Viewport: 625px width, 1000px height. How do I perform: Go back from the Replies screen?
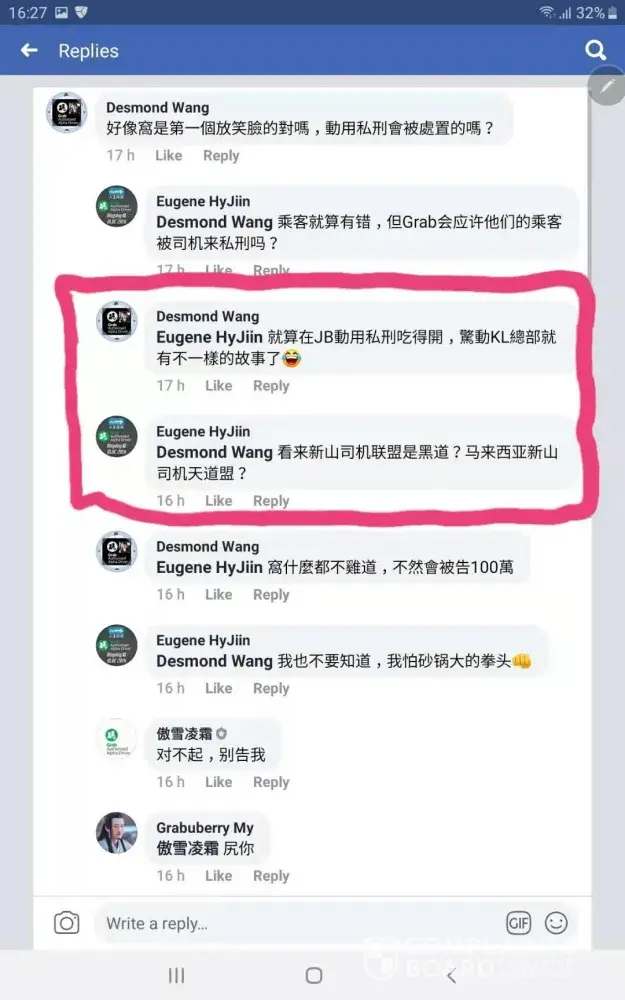(x=29, y=50)
